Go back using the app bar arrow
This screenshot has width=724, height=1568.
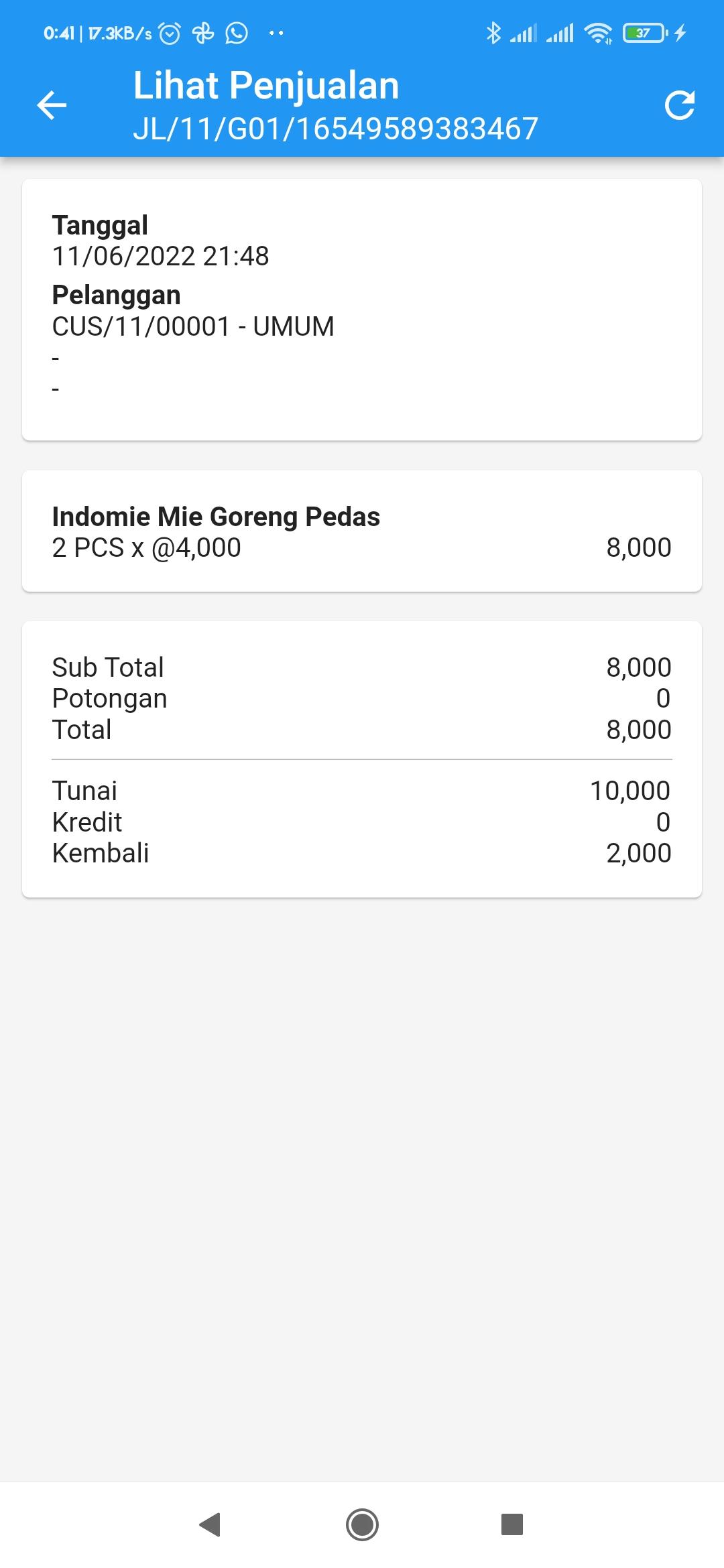(x=52, y=105)
